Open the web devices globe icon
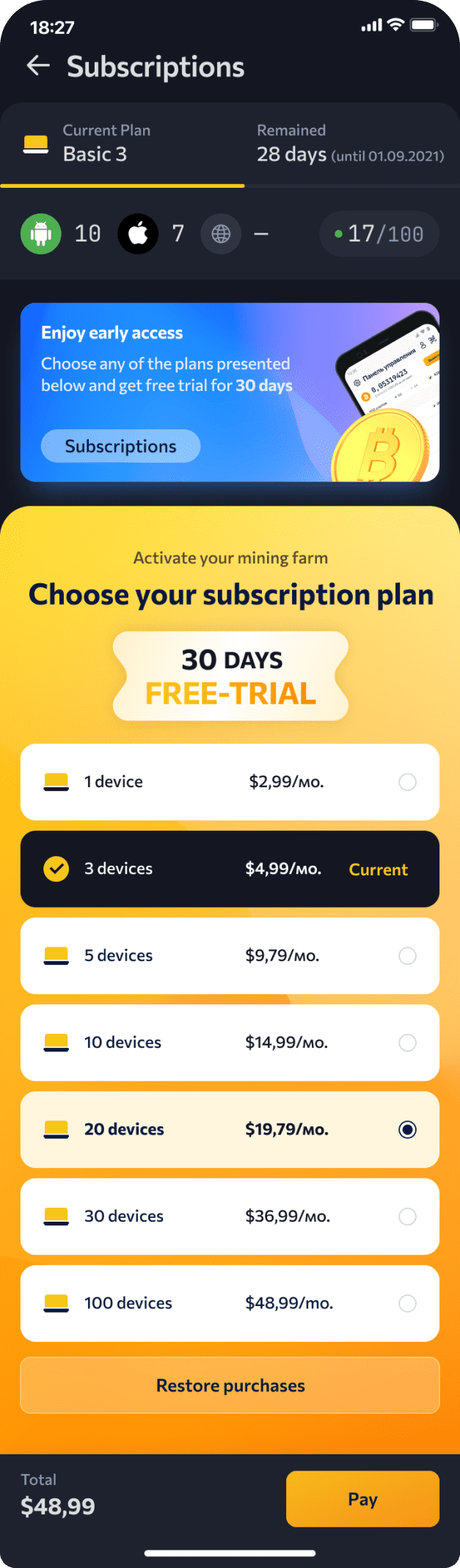Image resolution: width=460 pixels, height=1568 pixels. pyautogui.click(x=221, y=234)
